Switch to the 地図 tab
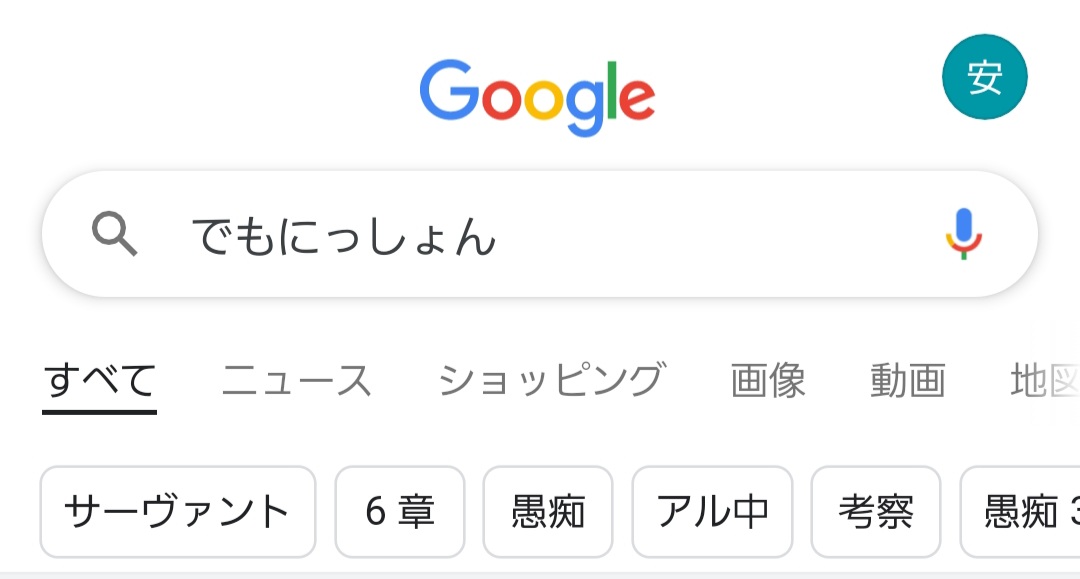Viewport: 1080px width, 579px height. pos(1045,381)
